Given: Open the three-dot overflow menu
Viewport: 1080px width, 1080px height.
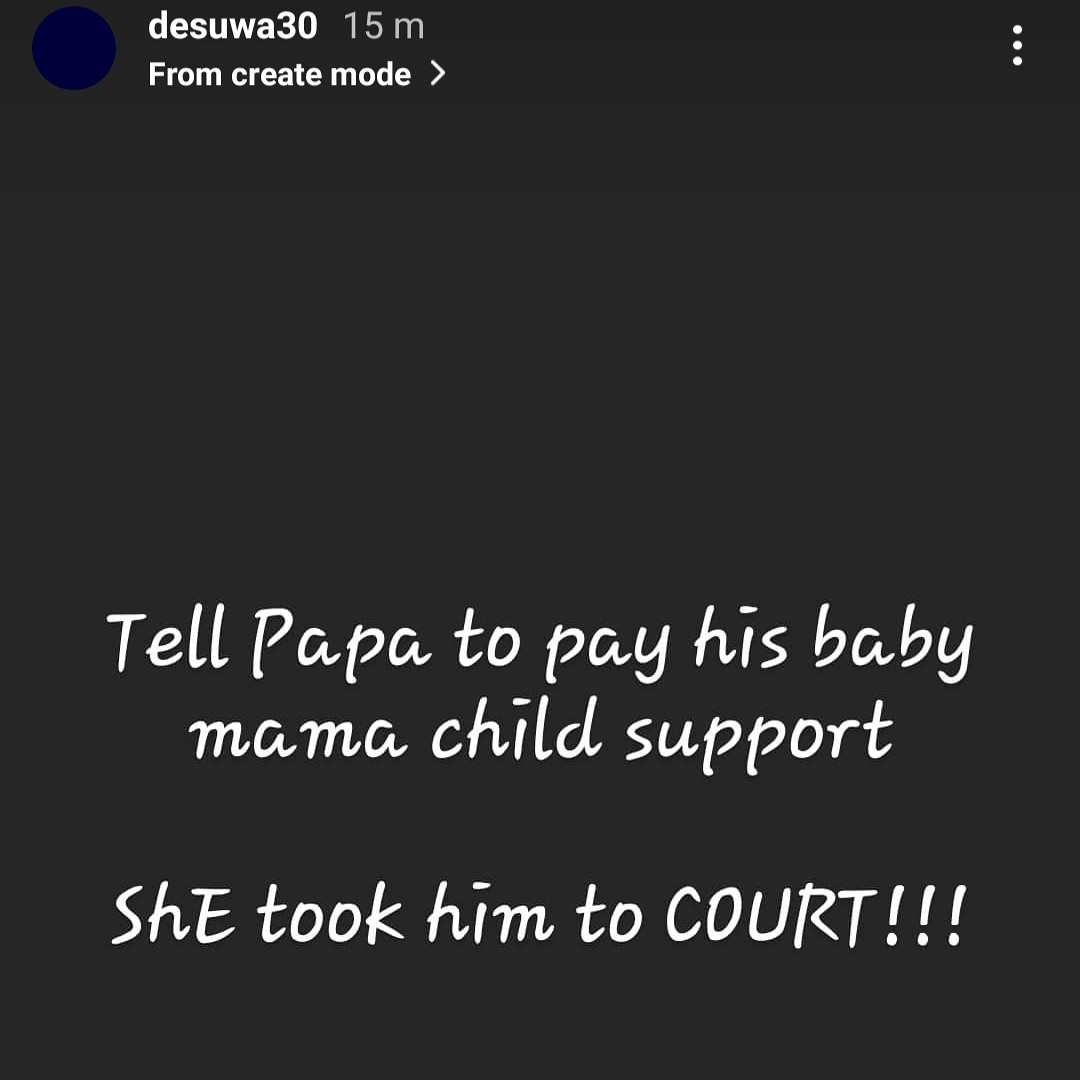Looking at the screenshot, I should [x=1017, y=46].
